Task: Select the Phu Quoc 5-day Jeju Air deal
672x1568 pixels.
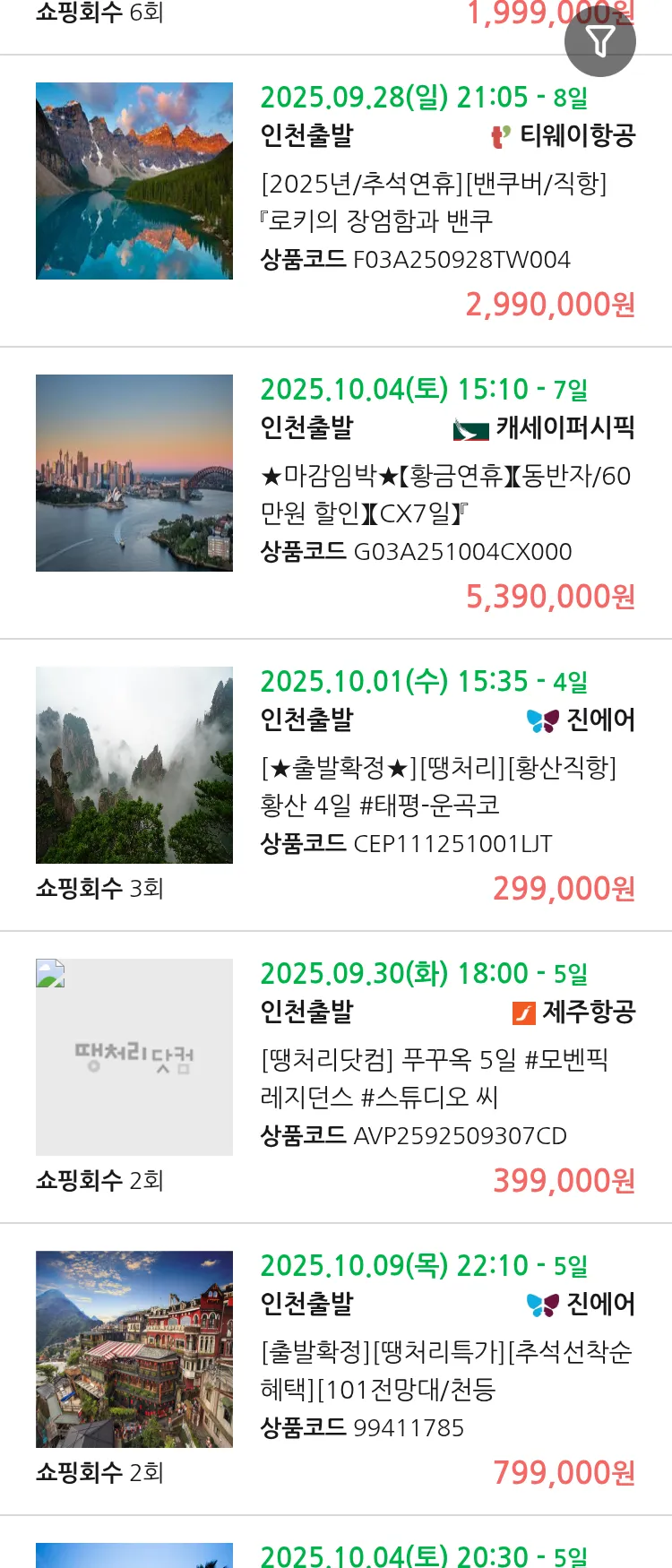Action: 434,1079
